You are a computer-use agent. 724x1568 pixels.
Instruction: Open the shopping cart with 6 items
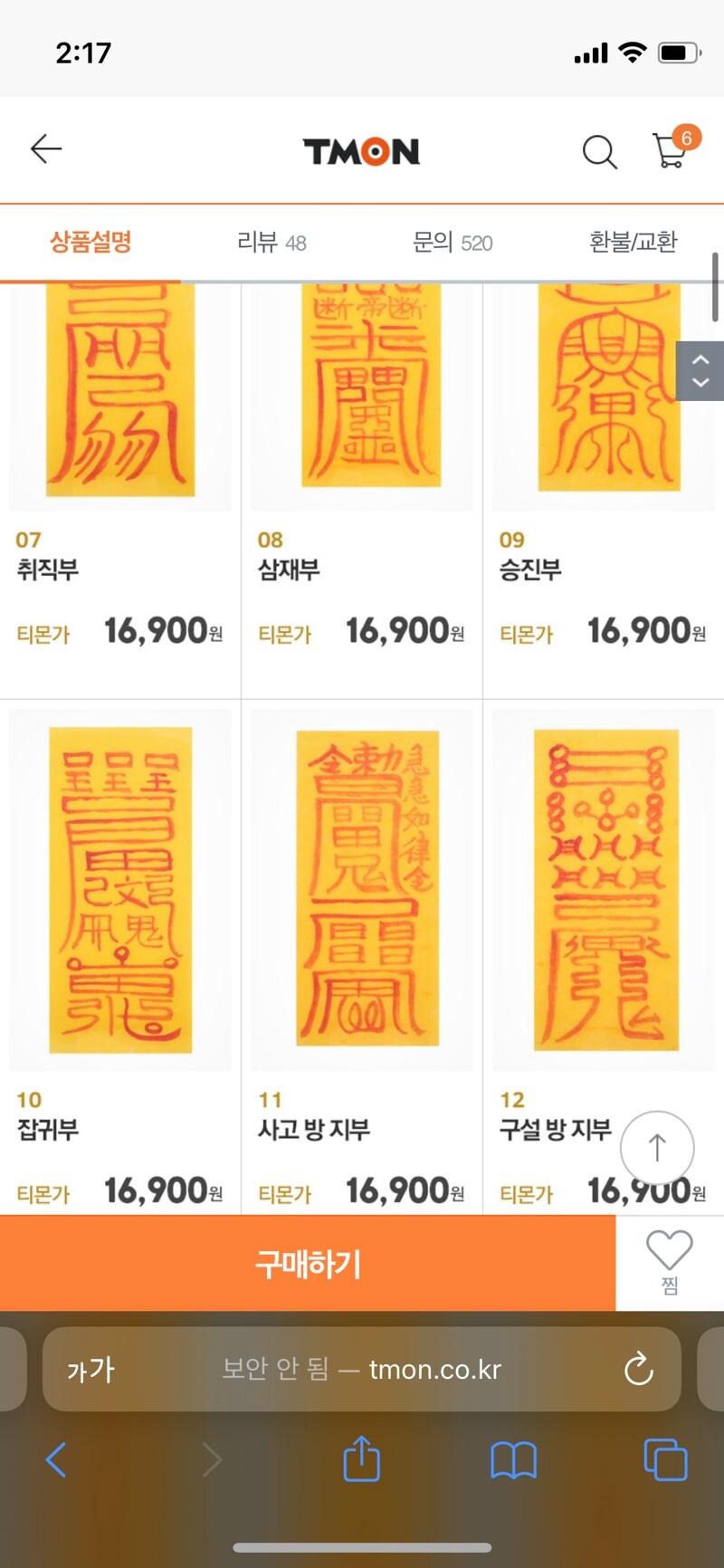pos(671,150)
